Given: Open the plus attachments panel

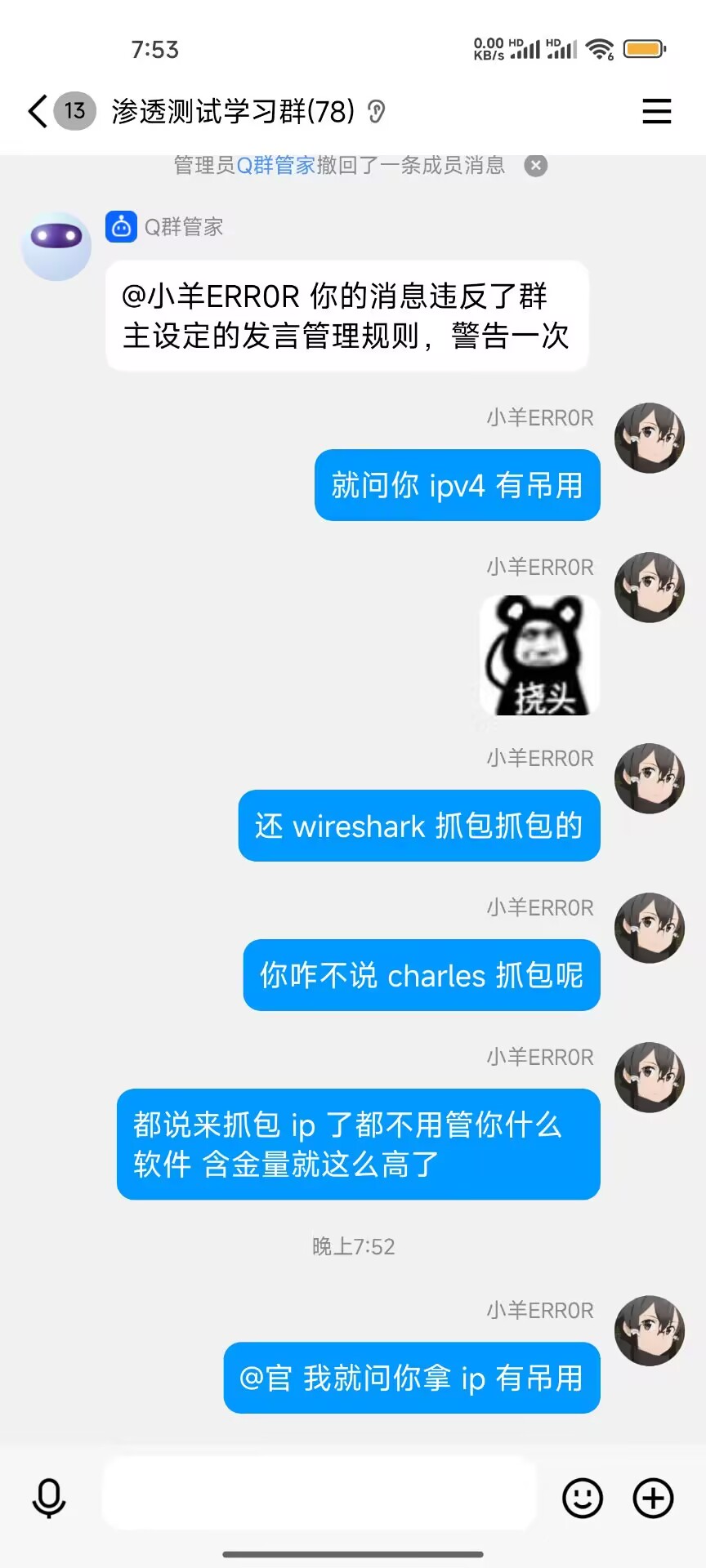Looking at the screenshot, I should 653,1498.
